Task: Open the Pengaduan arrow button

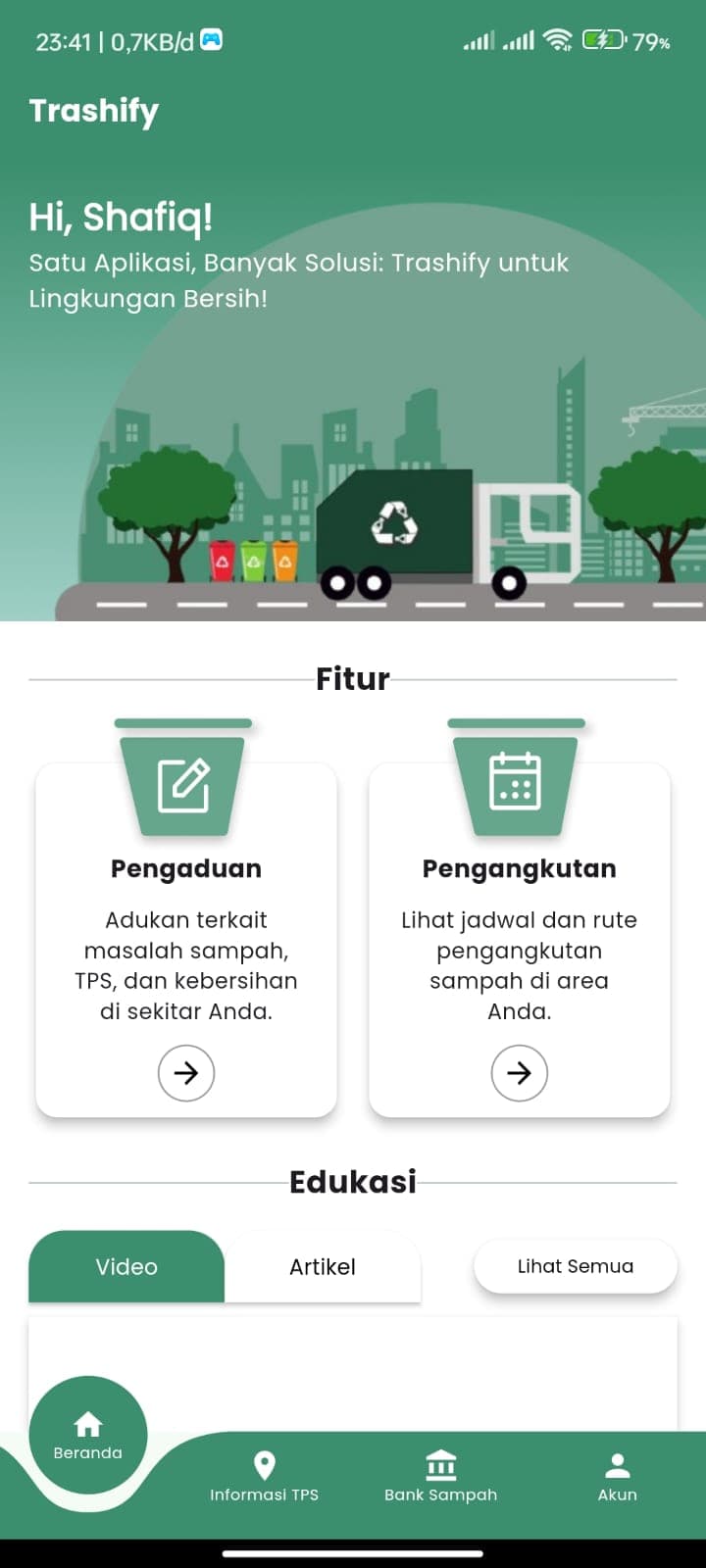Action: tap(185, 1073)
